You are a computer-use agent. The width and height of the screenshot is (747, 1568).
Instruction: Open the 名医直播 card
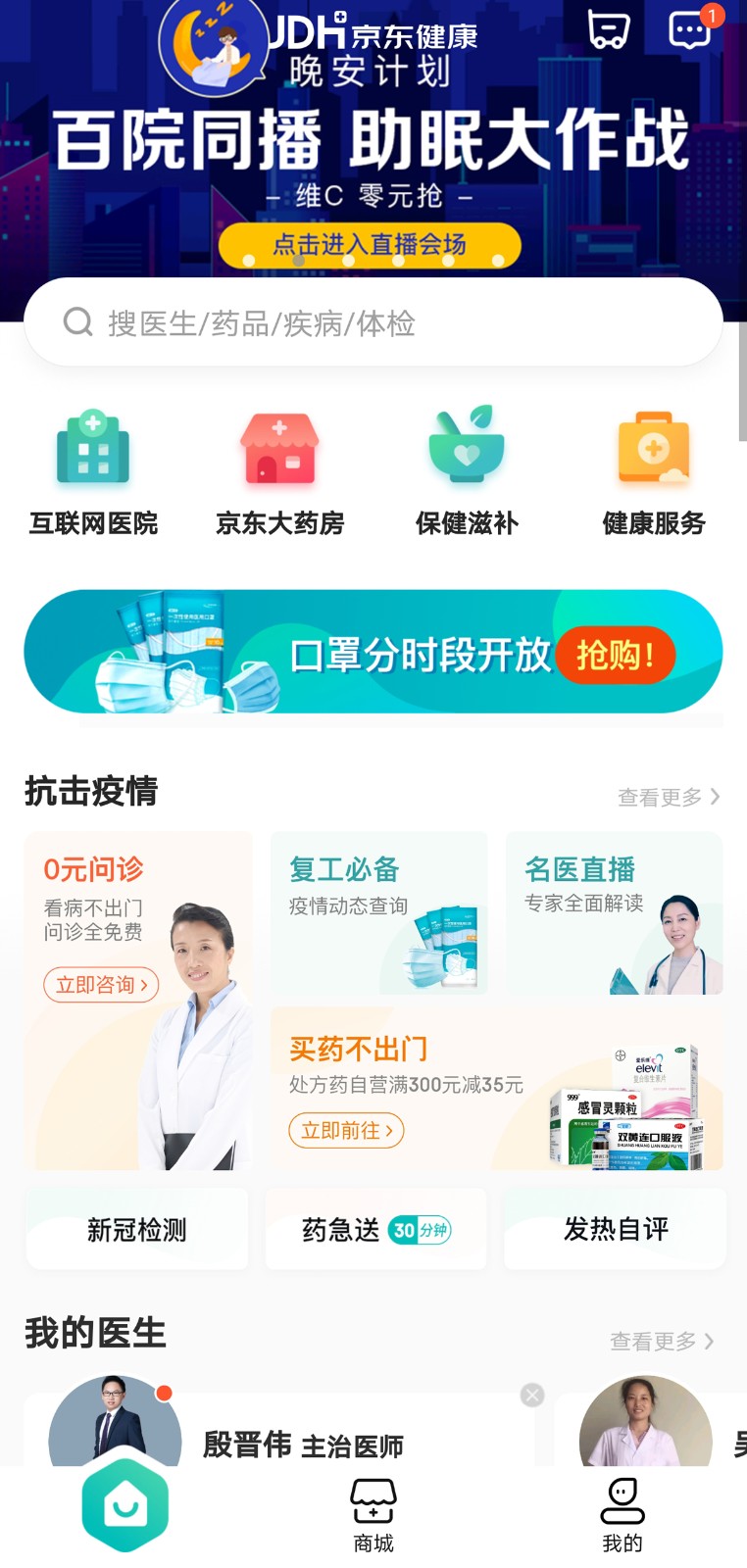coord(614,912)
